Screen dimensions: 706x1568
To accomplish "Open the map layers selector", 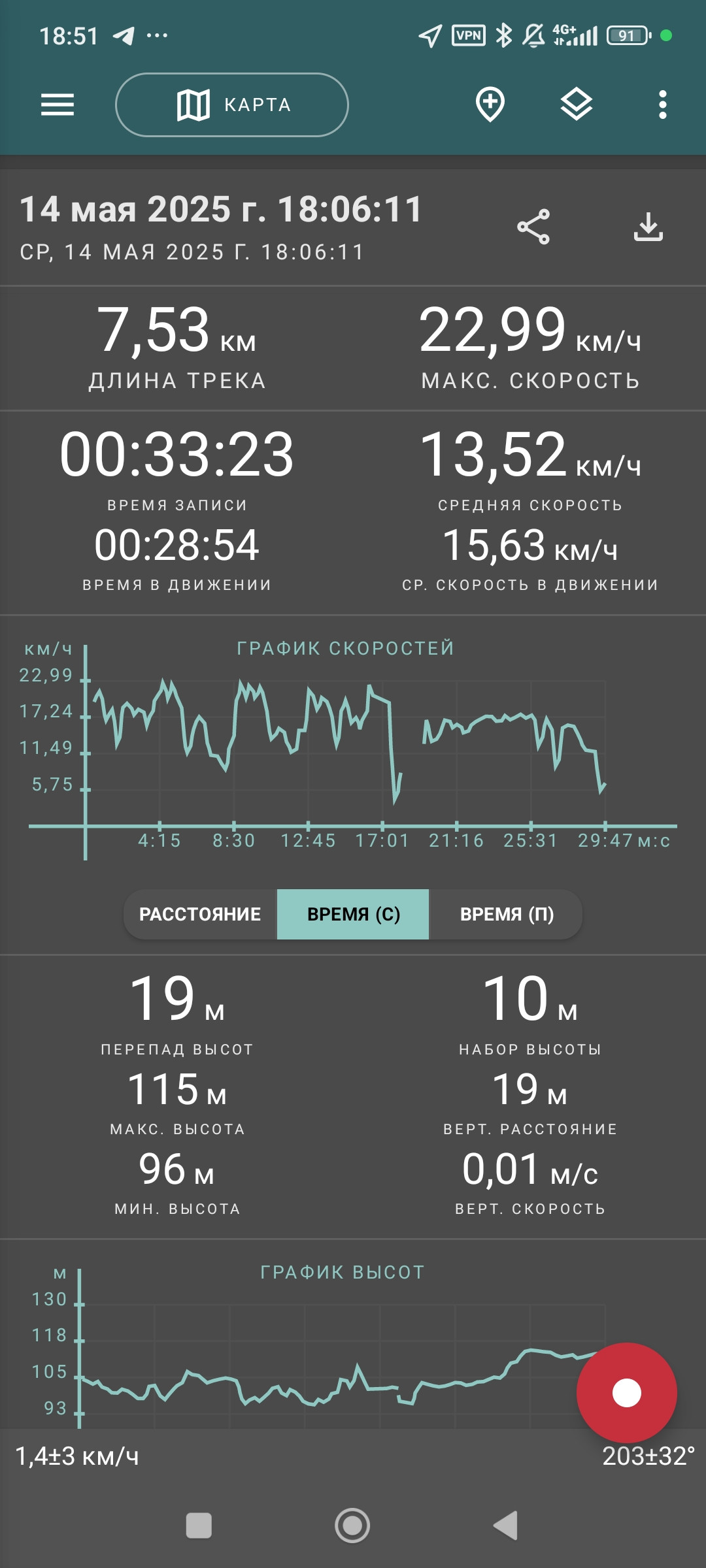I will tap(577, 105).
